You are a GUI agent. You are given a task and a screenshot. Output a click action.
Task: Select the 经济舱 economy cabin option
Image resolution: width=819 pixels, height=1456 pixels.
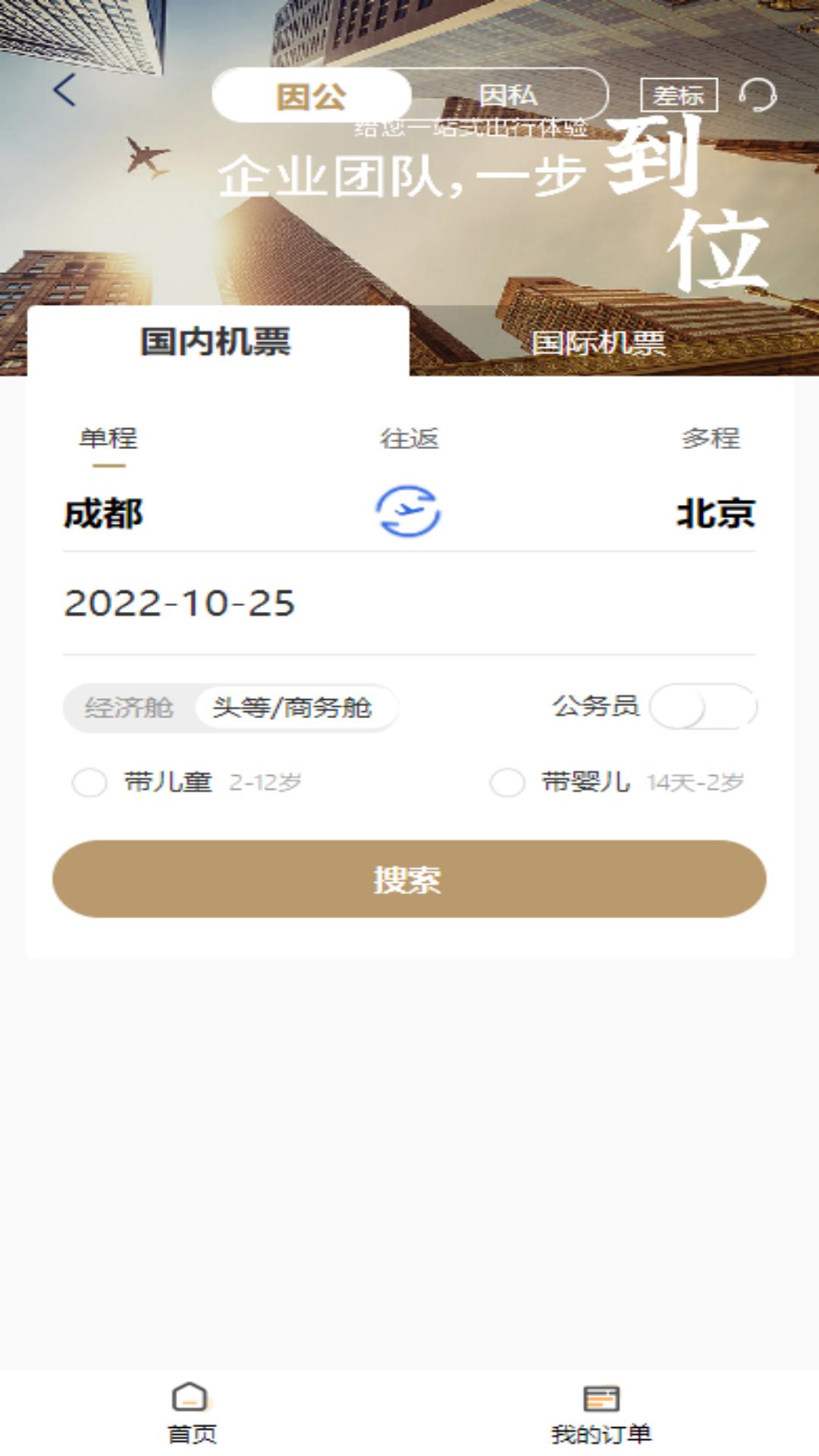coord(129,708)
